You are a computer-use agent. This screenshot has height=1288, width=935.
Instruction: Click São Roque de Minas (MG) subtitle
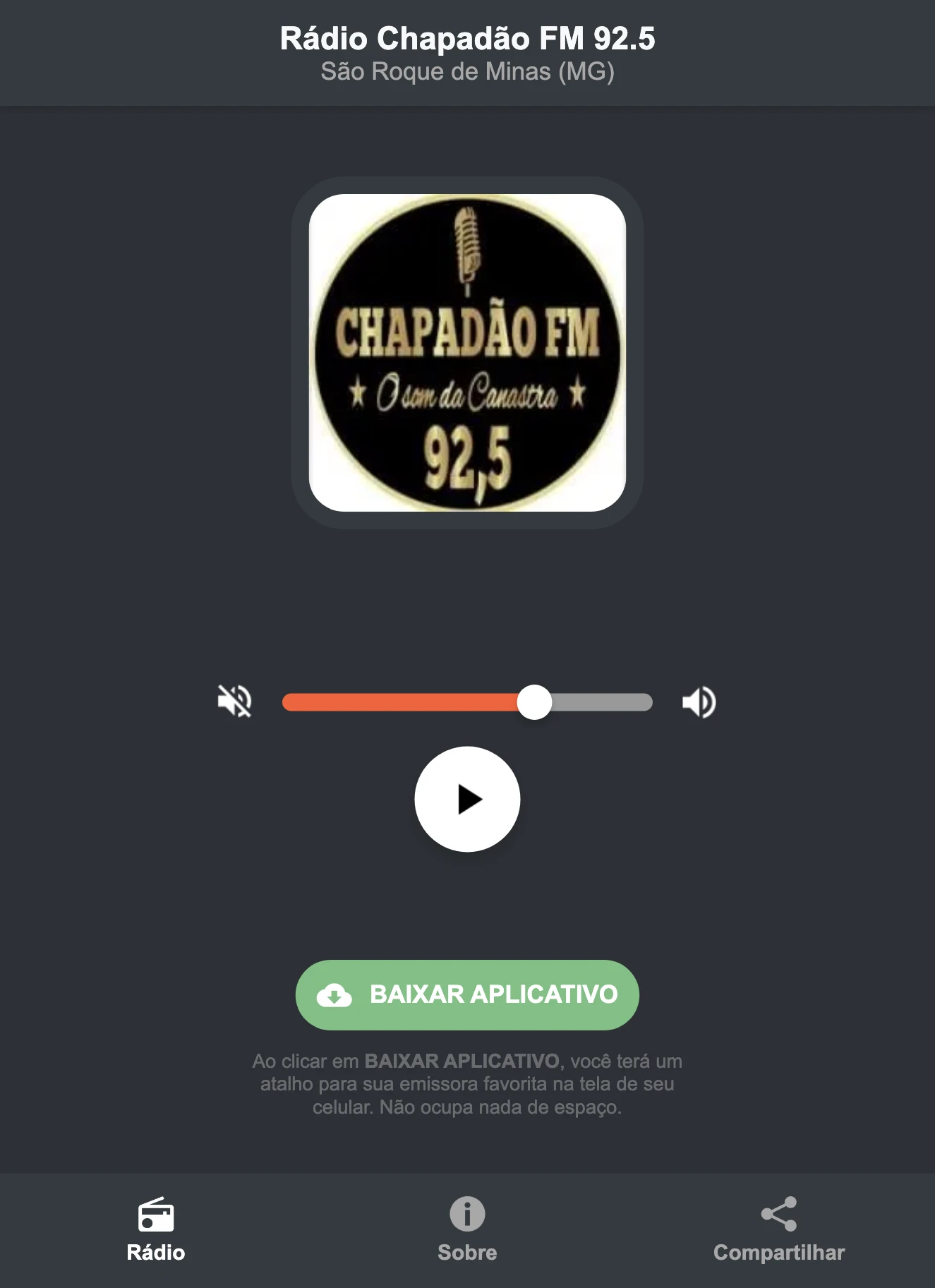coord(467,70)
